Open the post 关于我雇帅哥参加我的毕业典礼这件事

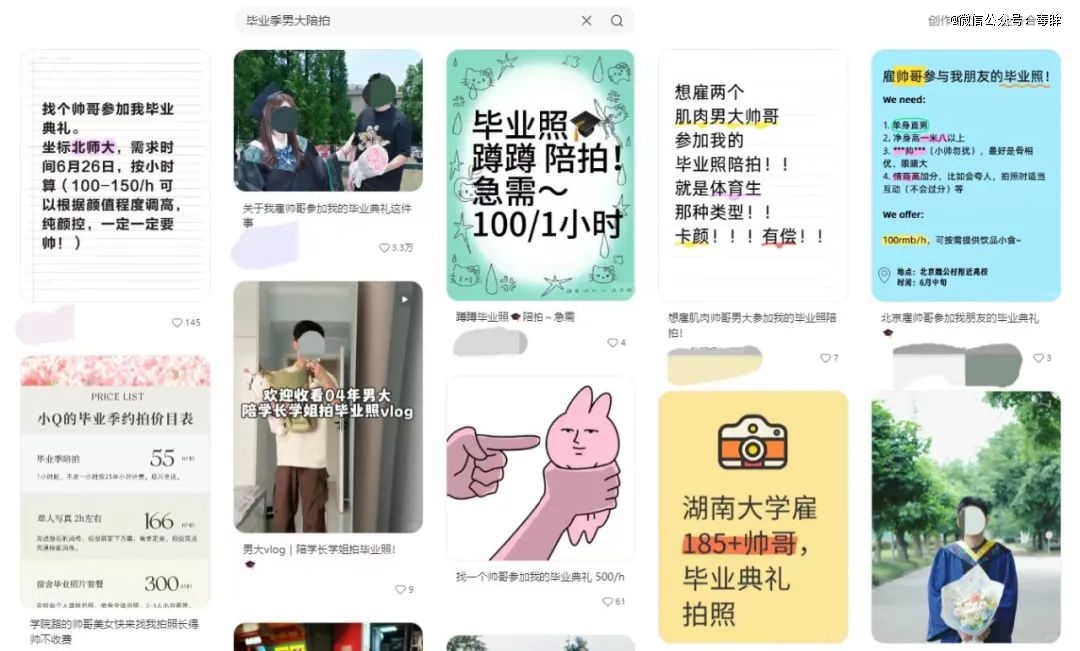click(328, 120)
